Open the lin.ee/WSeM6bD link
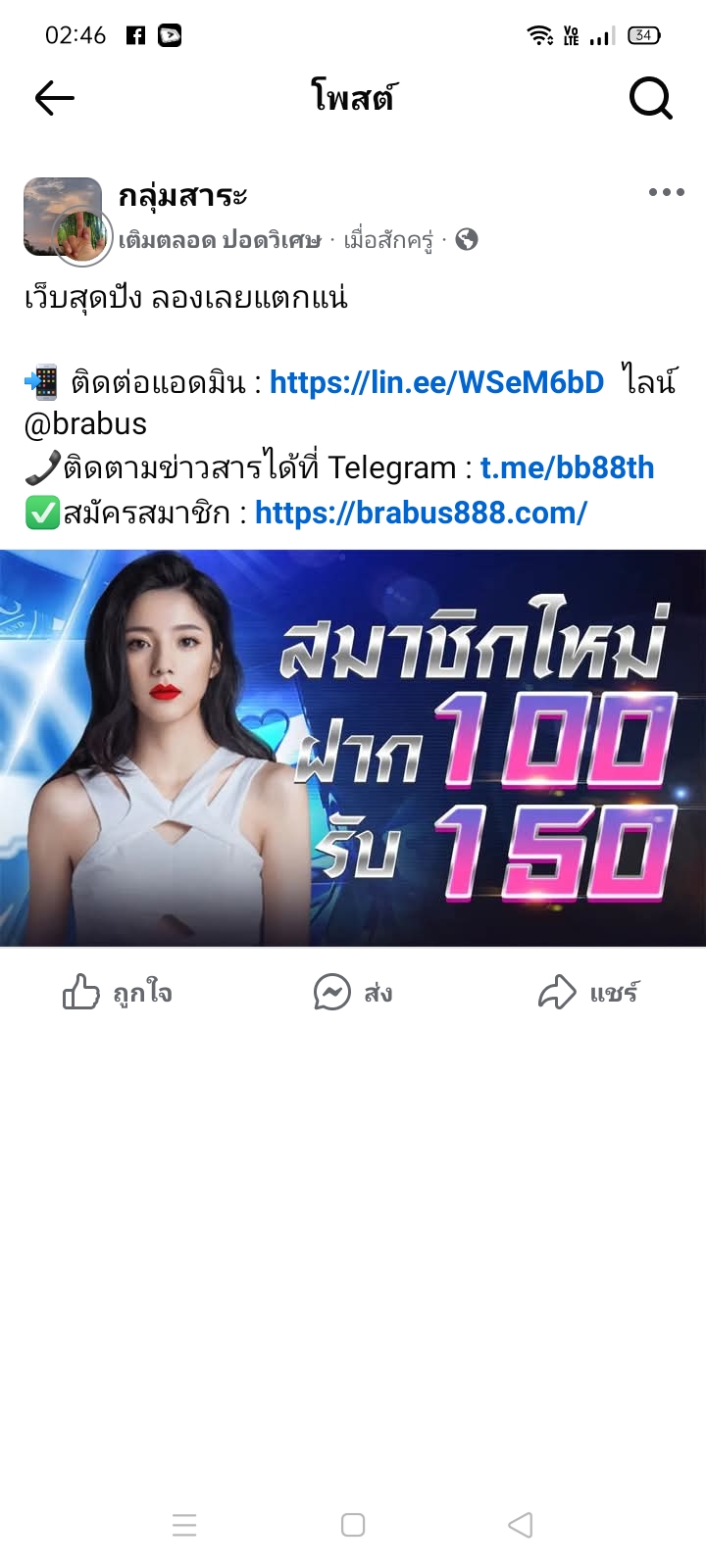The image size is (706, 1568). (x=436, y=382)
